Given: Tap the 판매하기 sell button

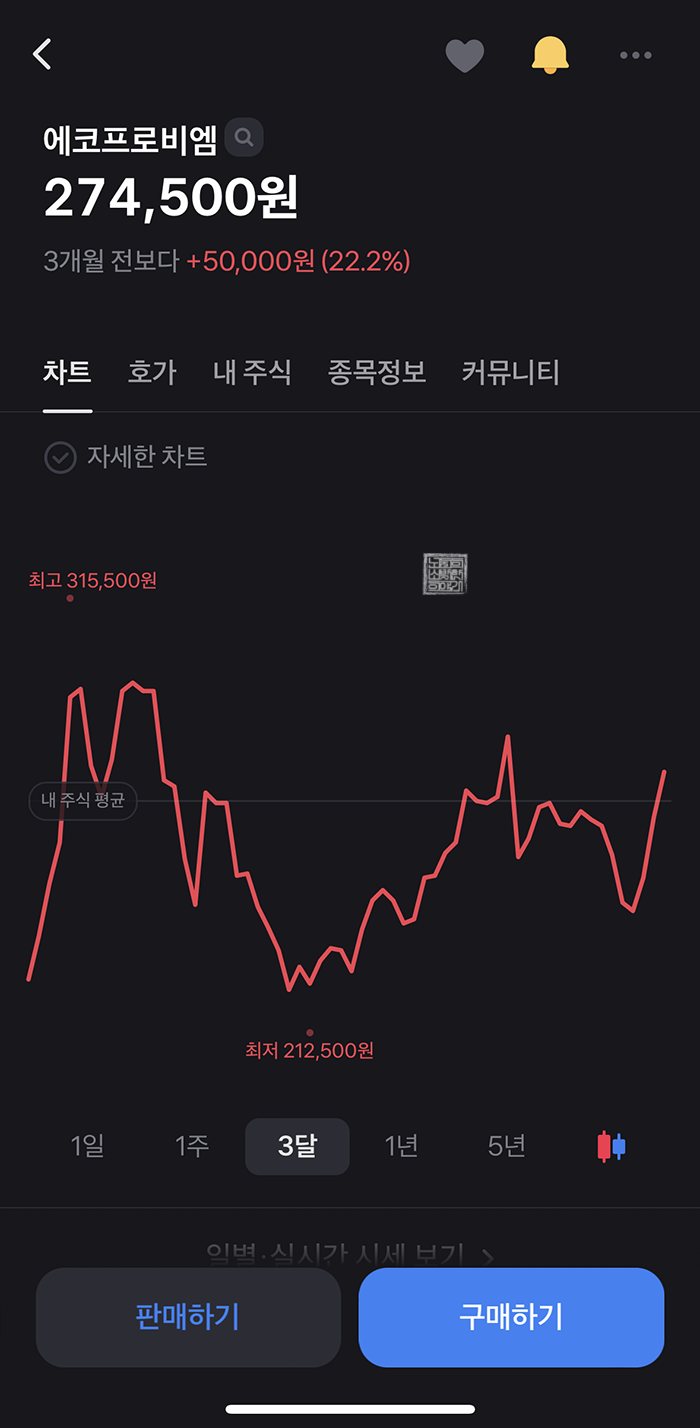Looking at the screenshot, I should point(188,1317).
